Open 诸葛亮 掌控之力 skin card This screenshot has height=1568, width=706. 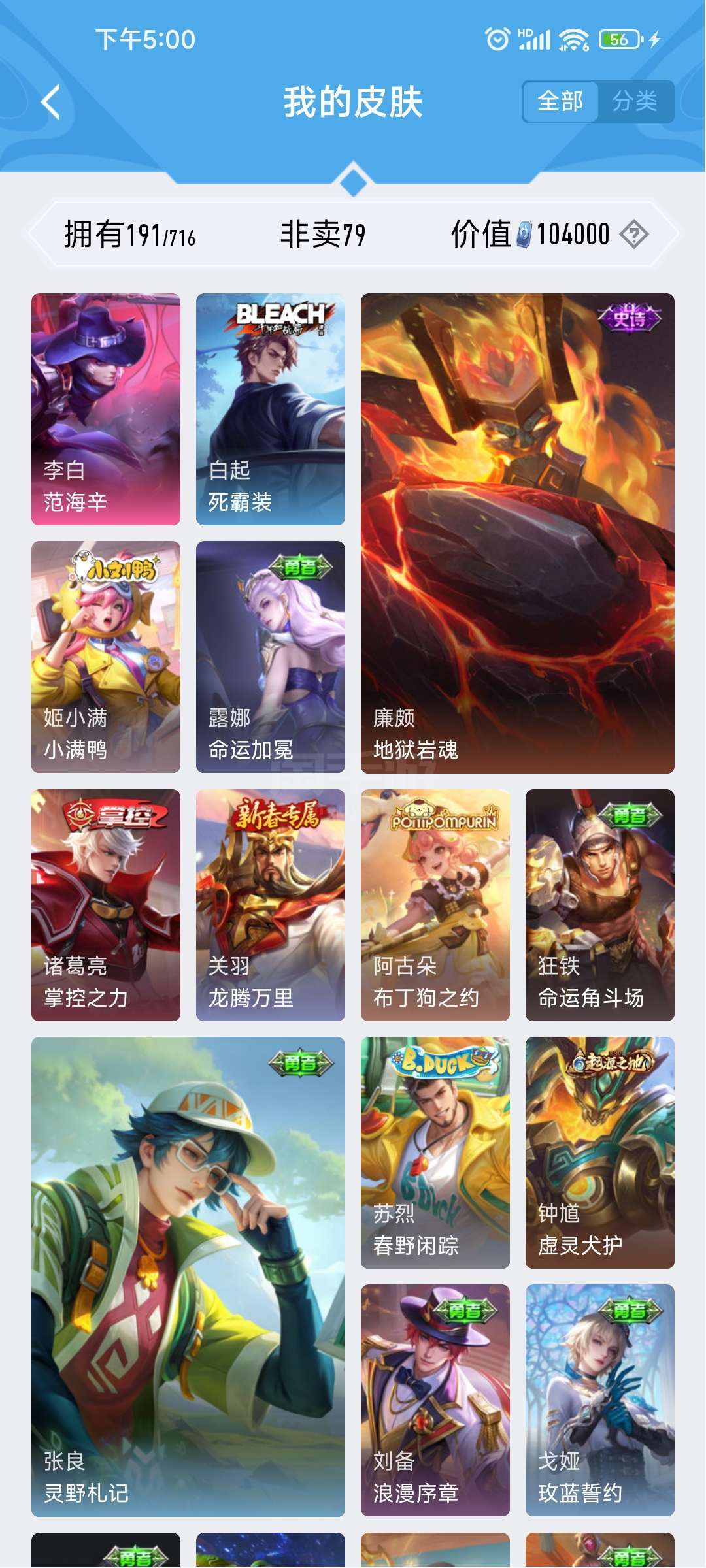click(x=106, y=905)
